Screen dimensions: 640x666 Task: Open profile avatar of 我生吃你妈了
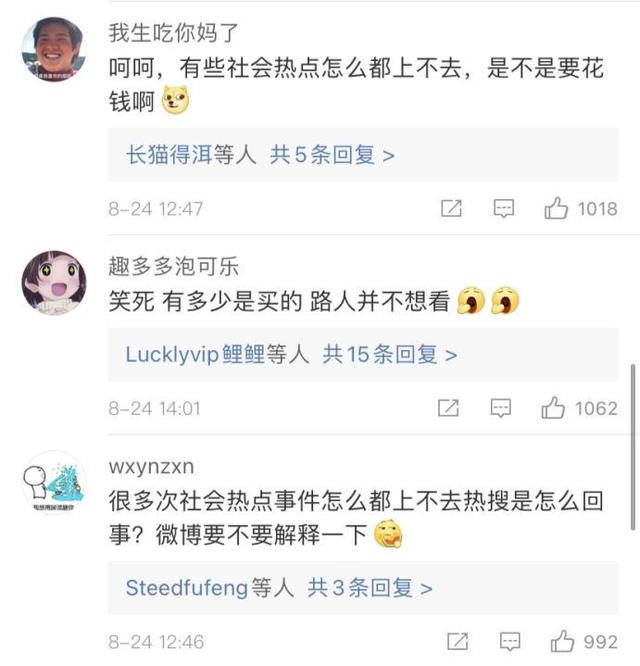coord(53,49)
